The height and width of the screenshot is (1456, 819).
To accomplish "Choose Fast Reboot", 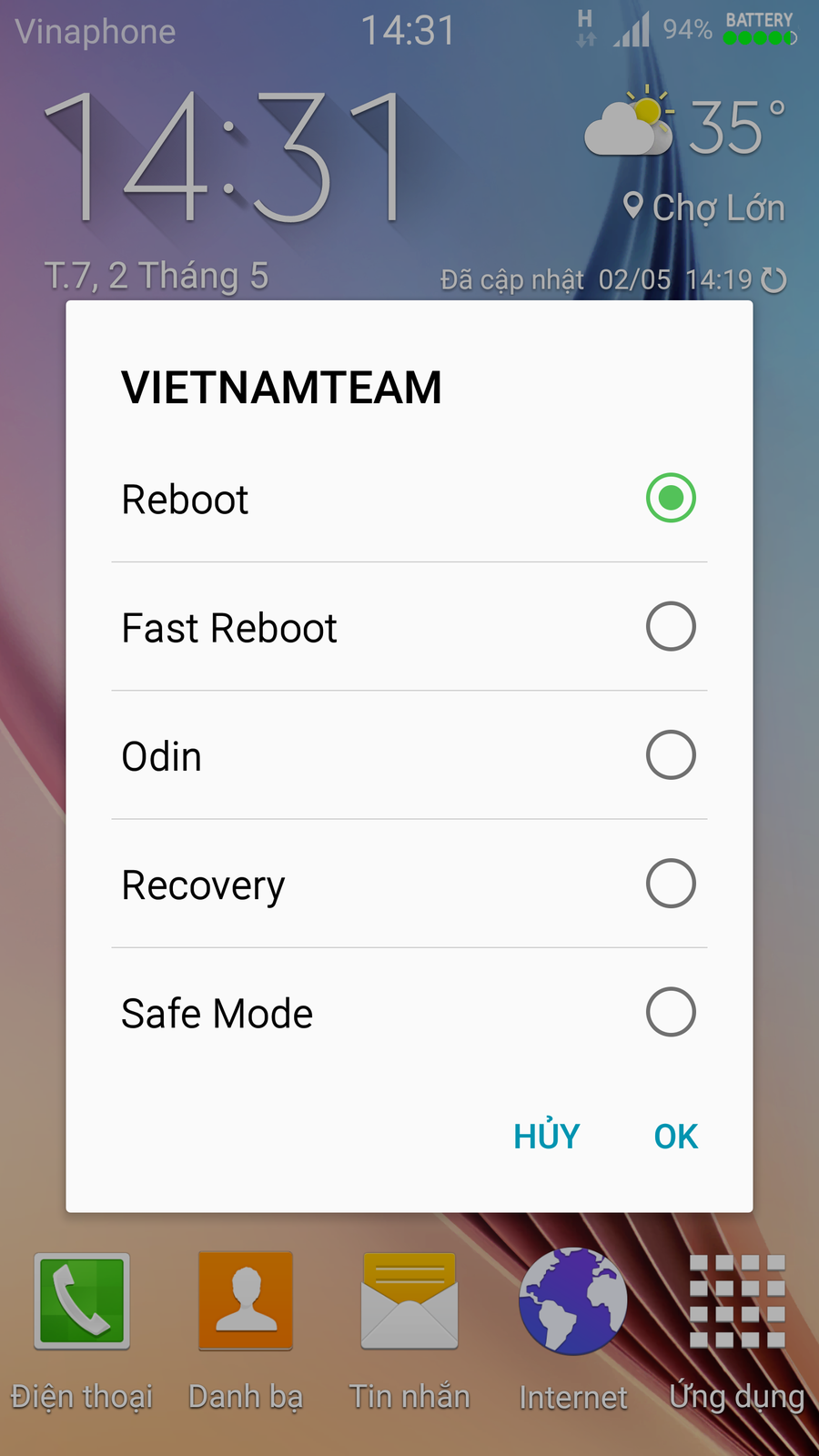I will click(671, 626).
